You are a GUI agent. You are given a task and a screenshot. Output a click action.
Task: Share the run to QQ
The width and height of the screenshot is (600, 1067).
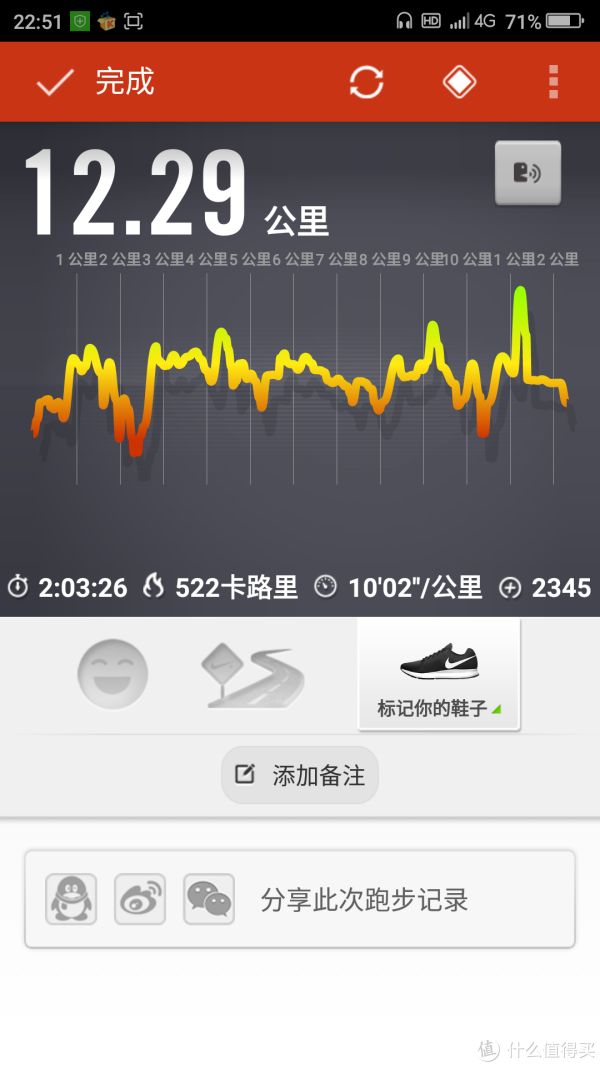click(71, 899)
